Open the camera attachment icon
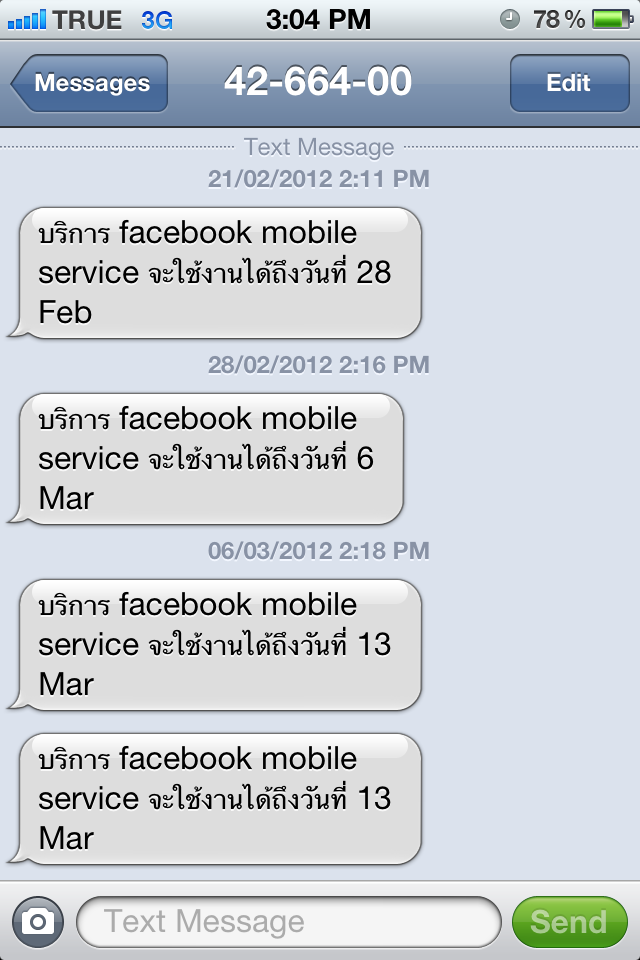The height and width of the screenshot is (960, 640). pos(38,921)
